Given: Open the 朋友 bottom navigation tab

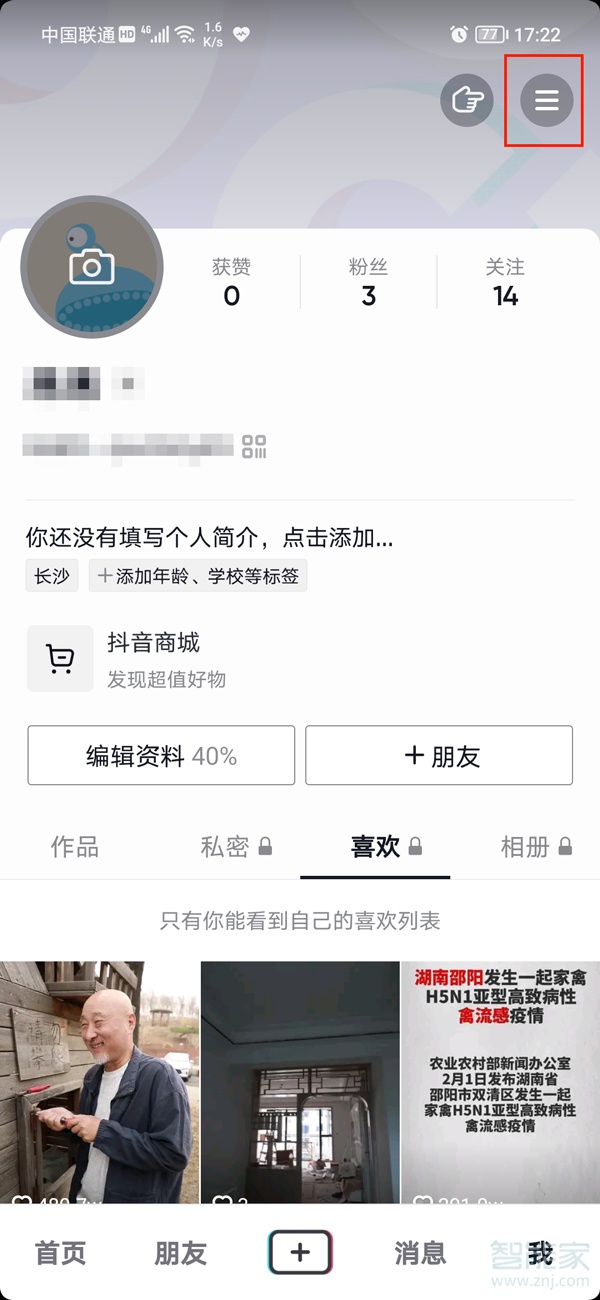Looking at the screenshot, I should 180,1253.
